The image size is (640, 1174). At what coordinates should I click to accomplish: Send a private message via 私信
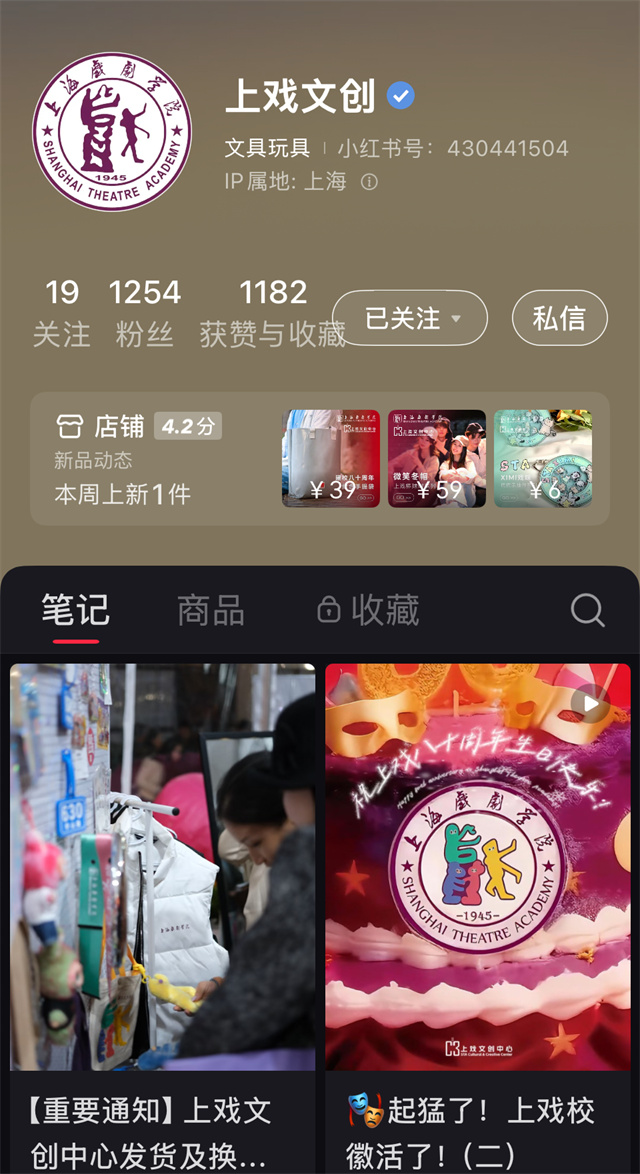[x=559, y=319]
